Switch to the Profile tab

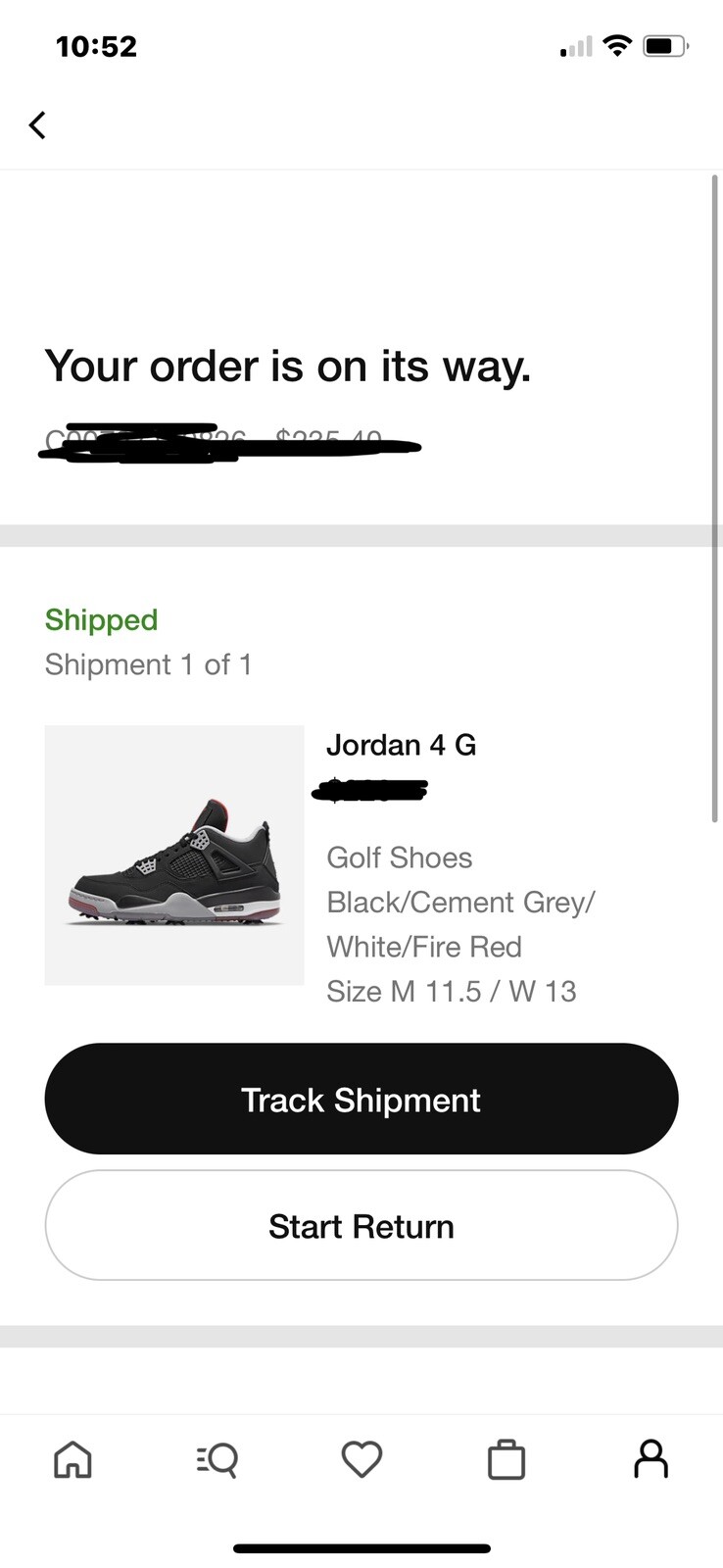click(651, 1459)
